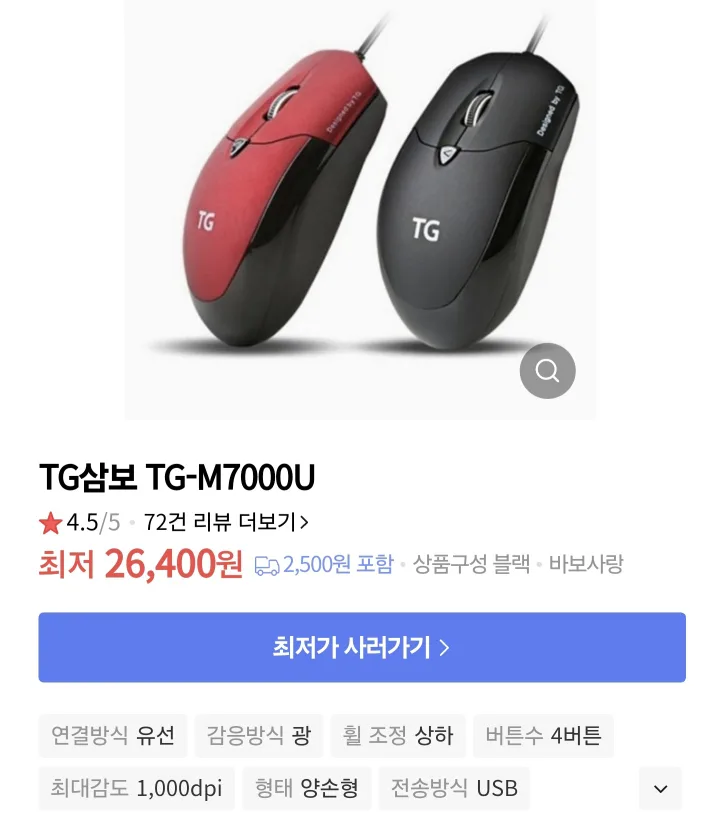Select the 버튼수 4버튼 spec tag
The width and height of the screenshot is (720, 818).
[543, 735]
